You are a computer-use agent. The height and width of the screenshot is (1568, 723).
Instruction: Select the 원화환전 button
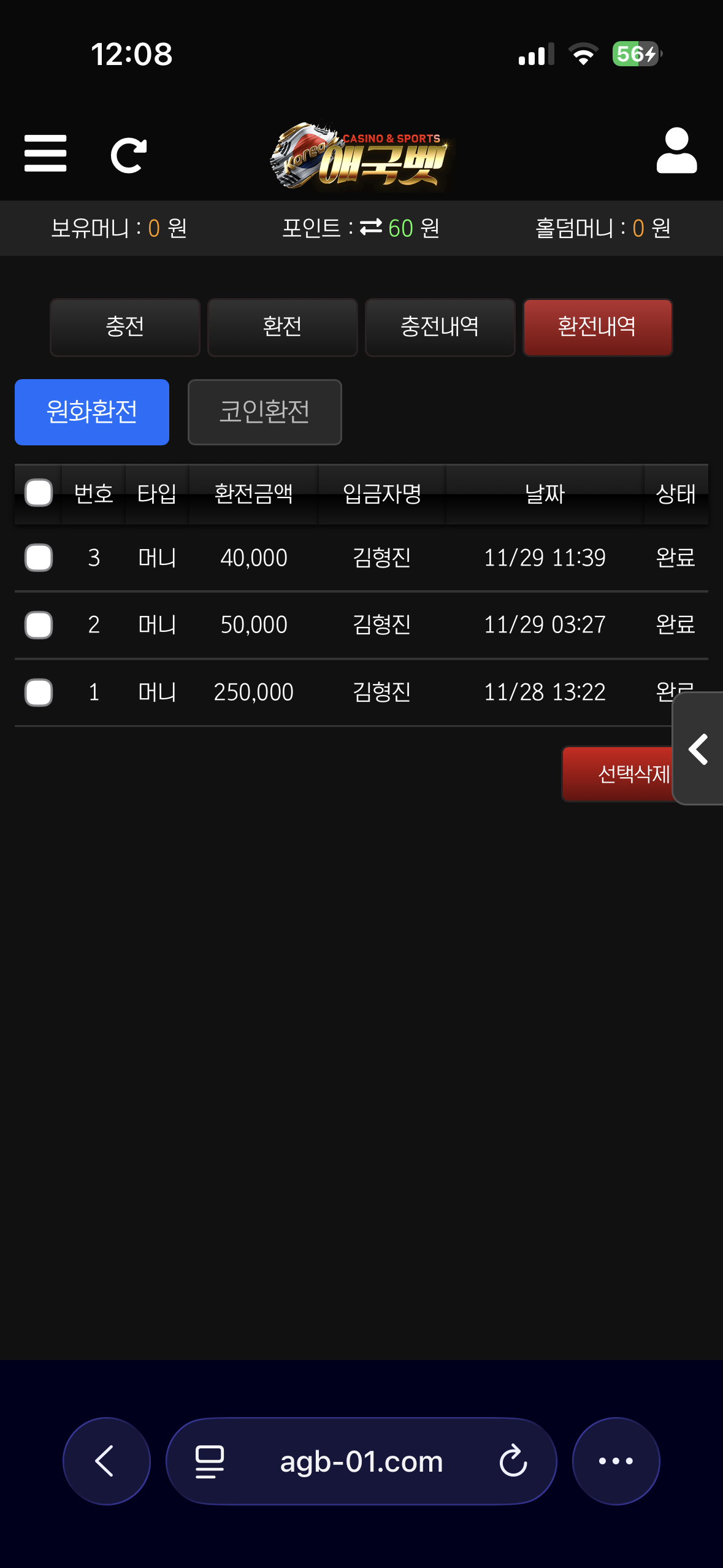point(92,412)
